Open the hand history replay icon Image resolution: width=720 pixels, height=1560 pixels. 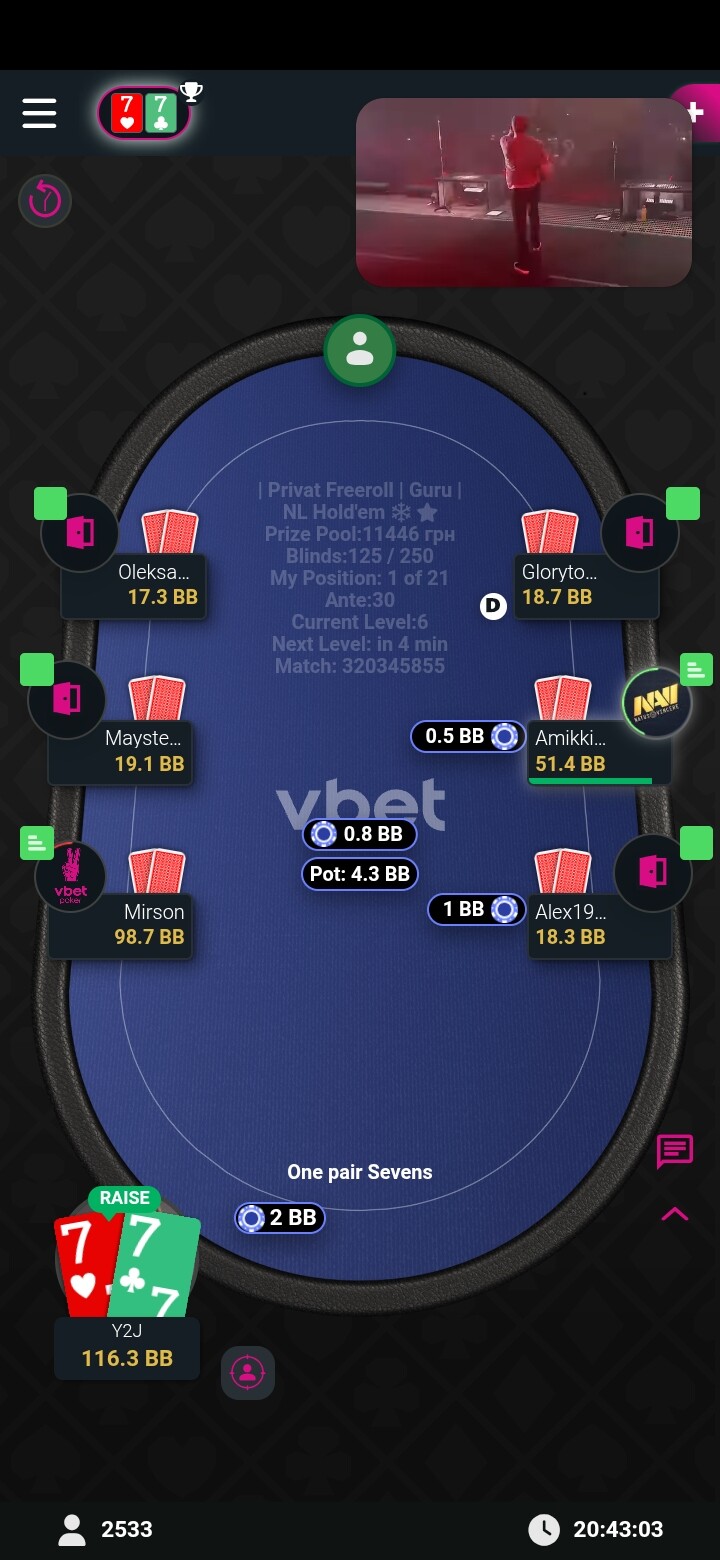(45, 201)
